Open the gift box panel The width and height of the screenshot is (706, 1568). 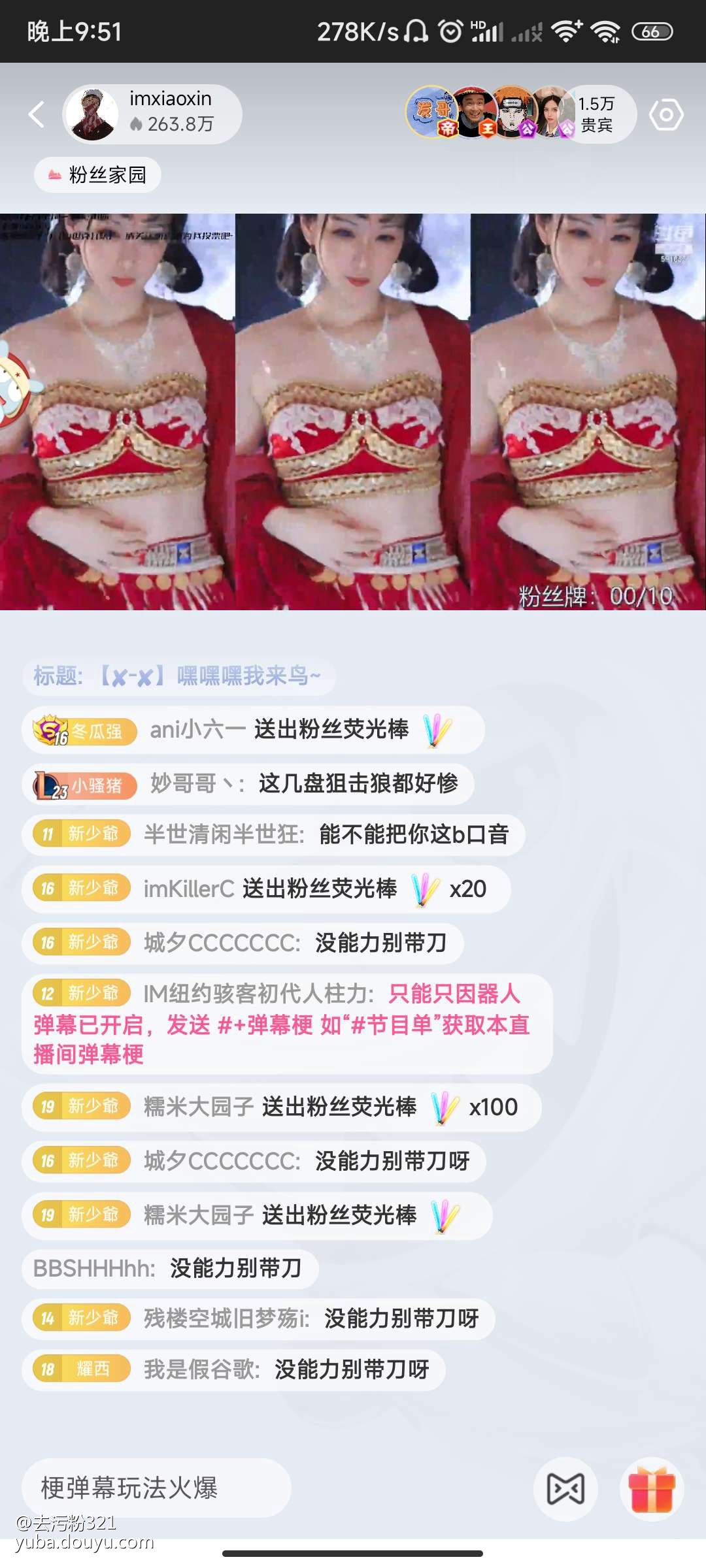tap(651, 1489)
